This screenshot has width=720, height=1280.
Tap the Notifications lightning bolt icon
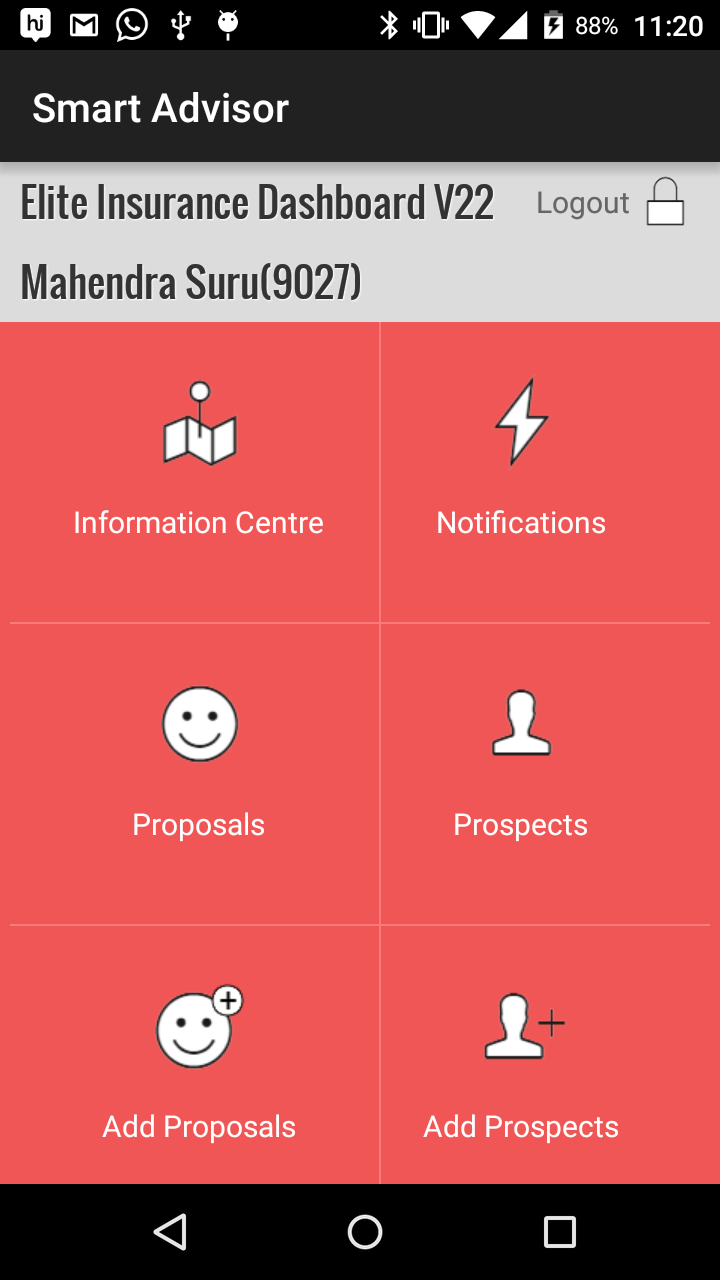(x=520, y=420)
